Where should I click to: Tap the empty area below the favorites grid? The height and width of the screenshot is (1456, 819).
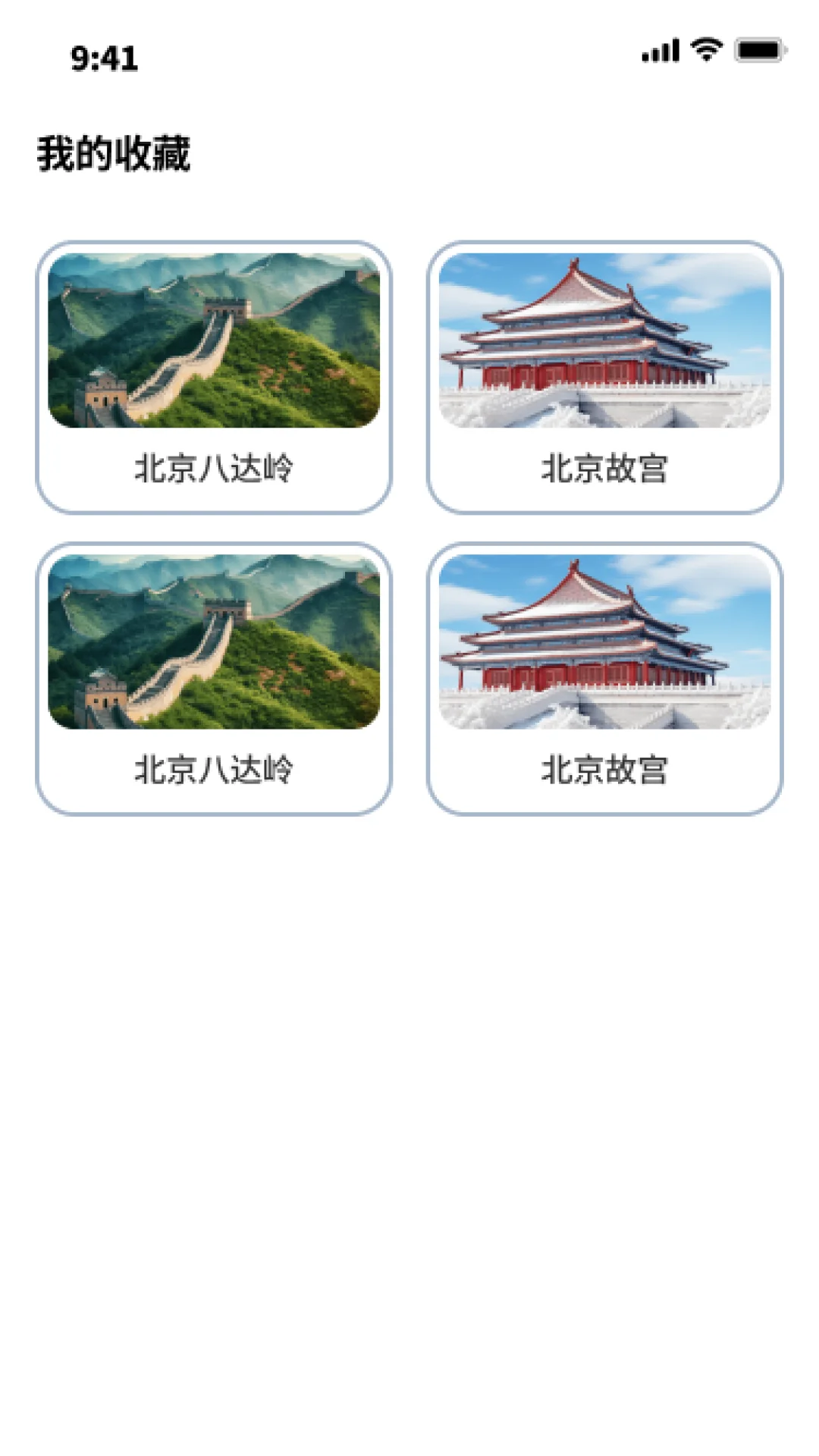[409, 1062]
